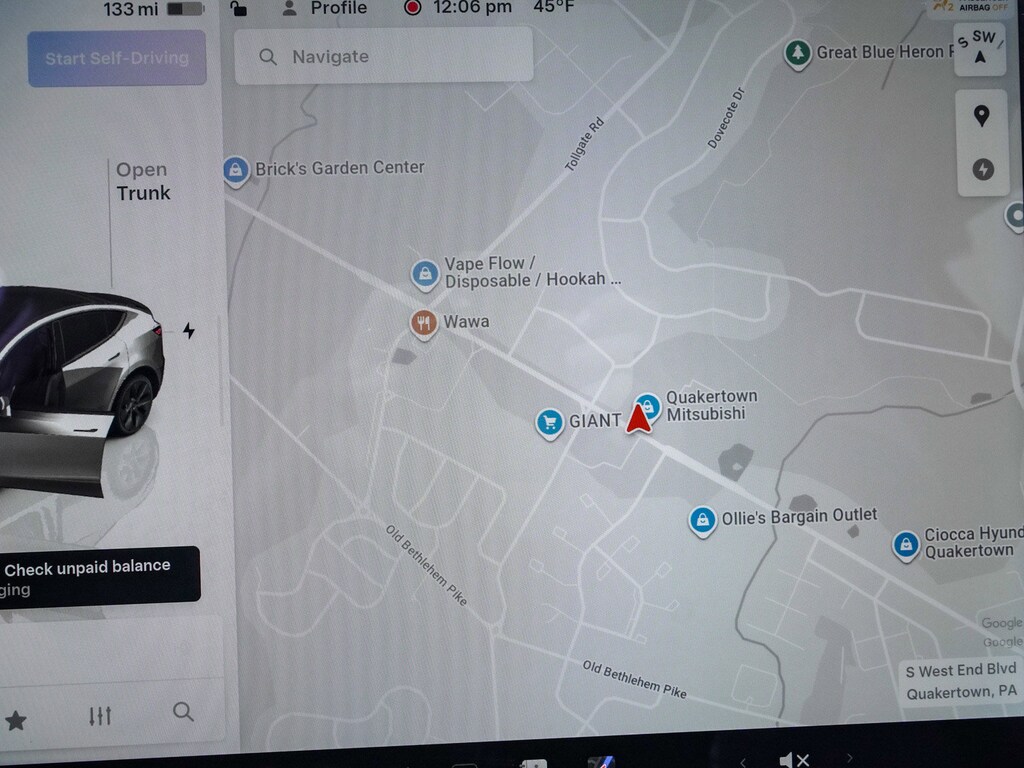Select the GIANT store marker
This screenshot has height=768, width=1024.
[x=549, y=422]
